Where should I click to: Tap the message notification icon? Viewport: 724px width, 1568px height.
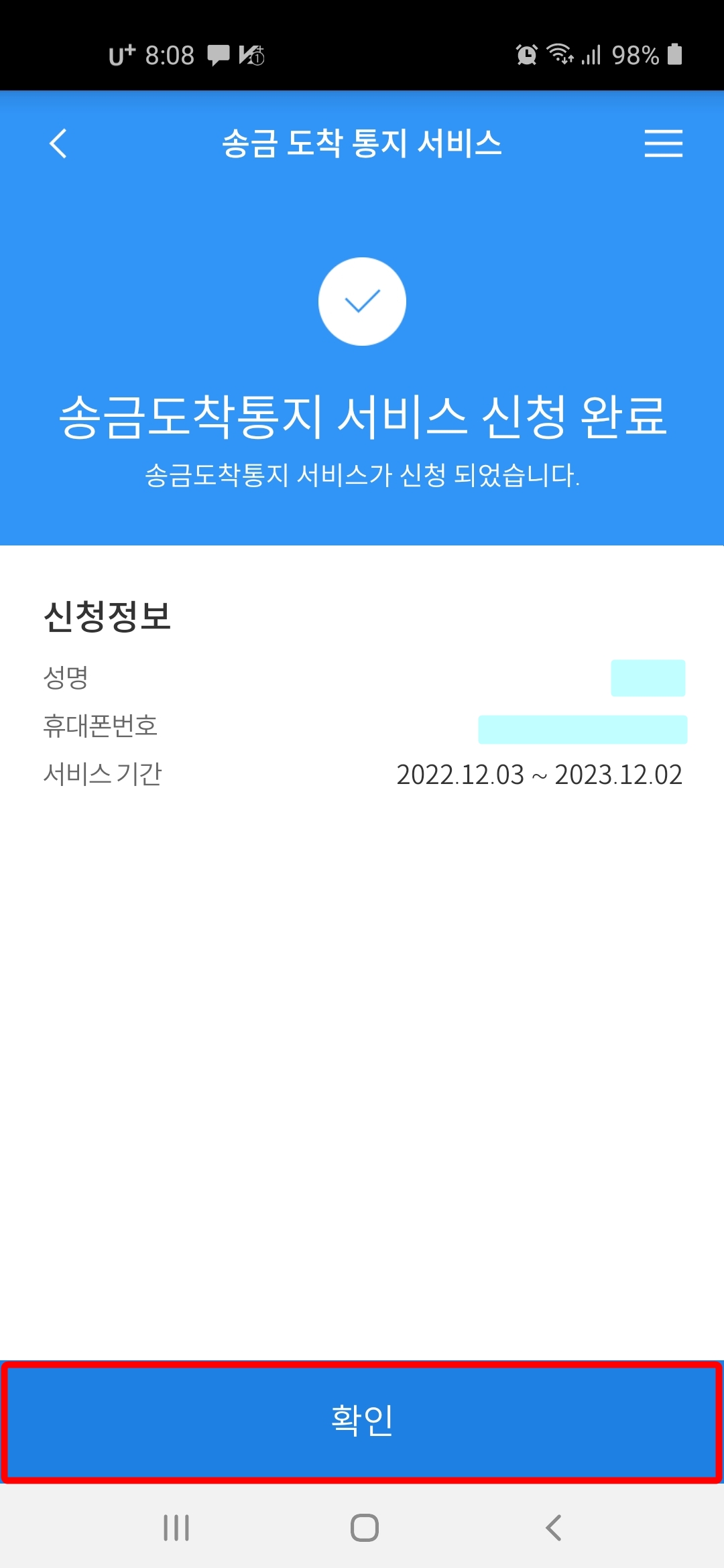(x=217, y=56)
